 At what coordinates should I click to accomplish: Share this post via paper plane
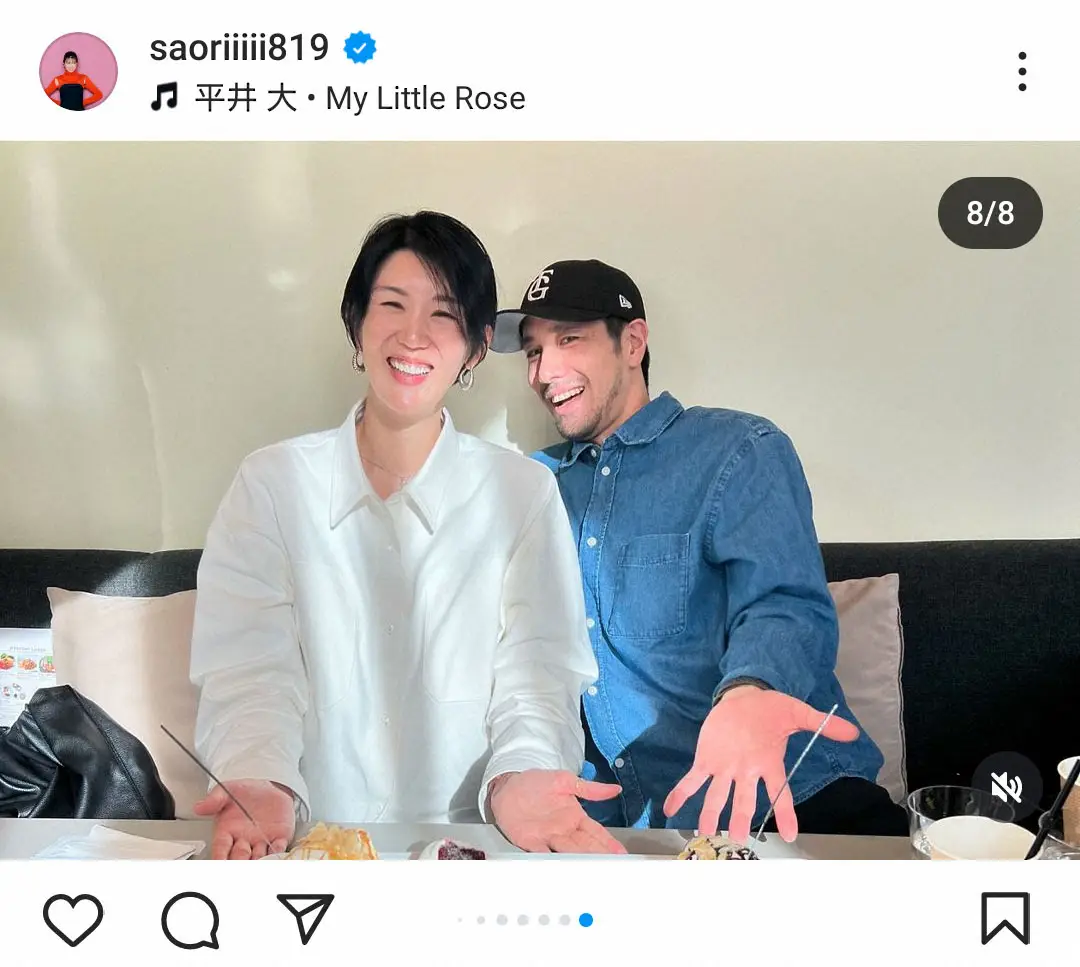(305, 917)
